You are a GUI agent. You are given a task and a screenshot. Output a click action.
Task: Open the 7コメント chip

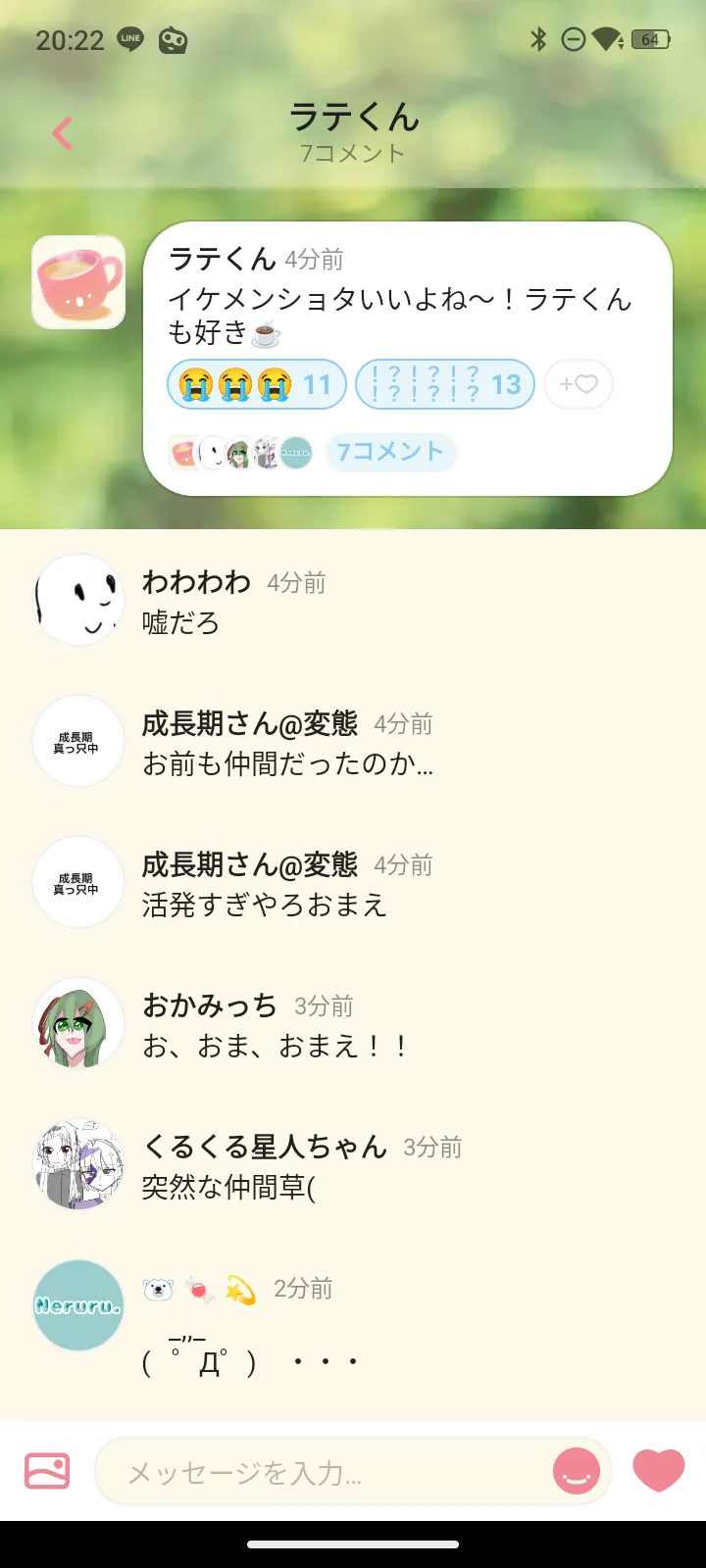pyautogui.click(x=390, y=452)
